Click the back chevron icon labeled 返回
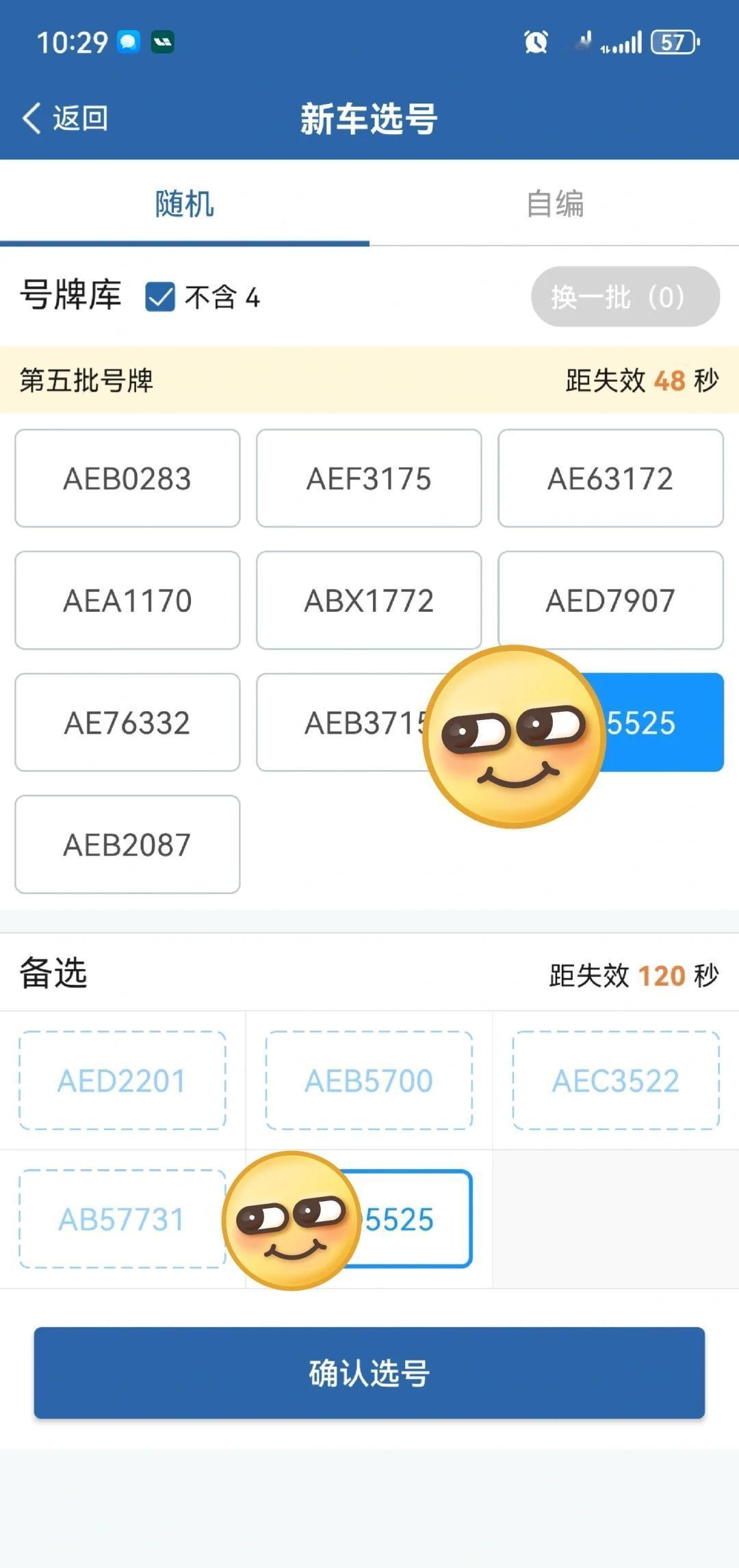 tap(30, 116)
